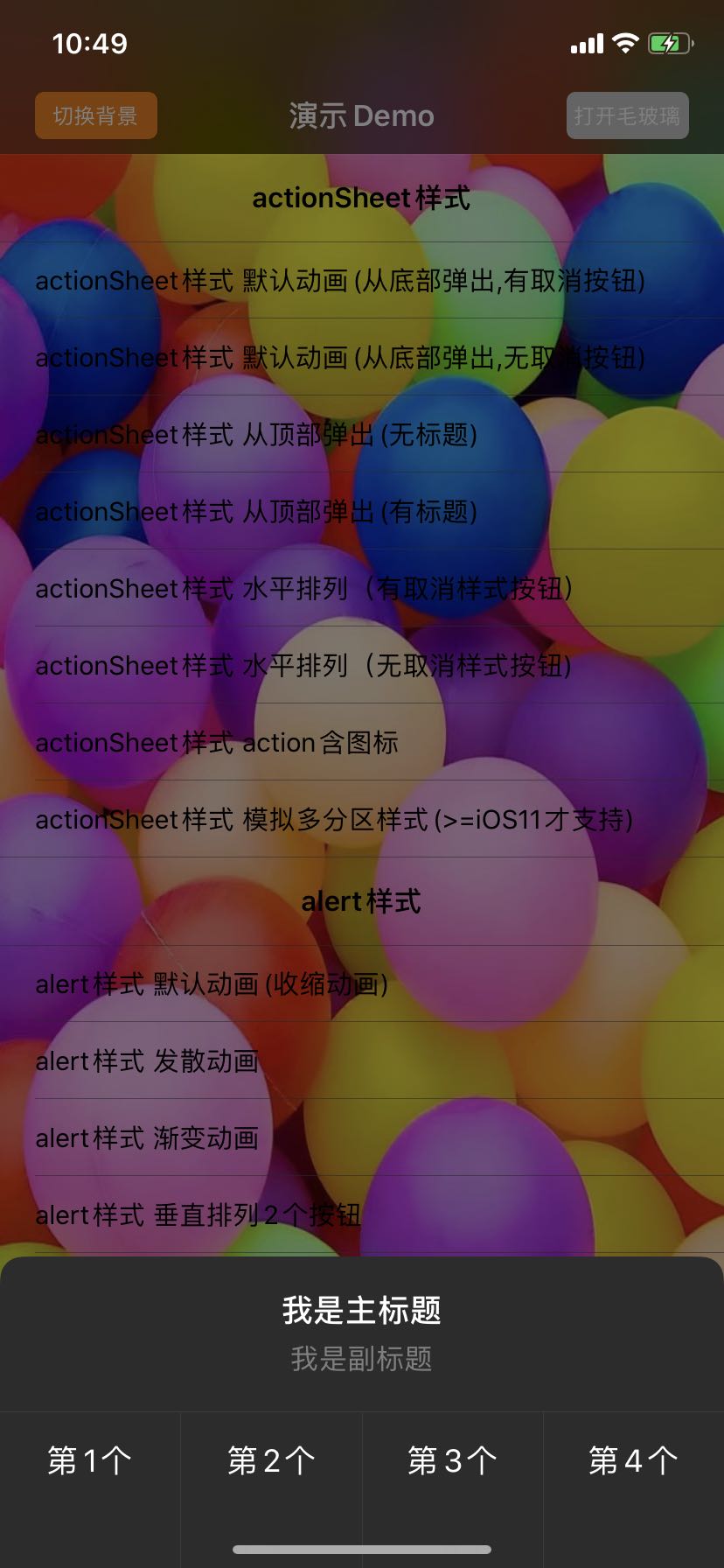Select the 第4个 action
724x1568 pixels.
[634, 1460]
